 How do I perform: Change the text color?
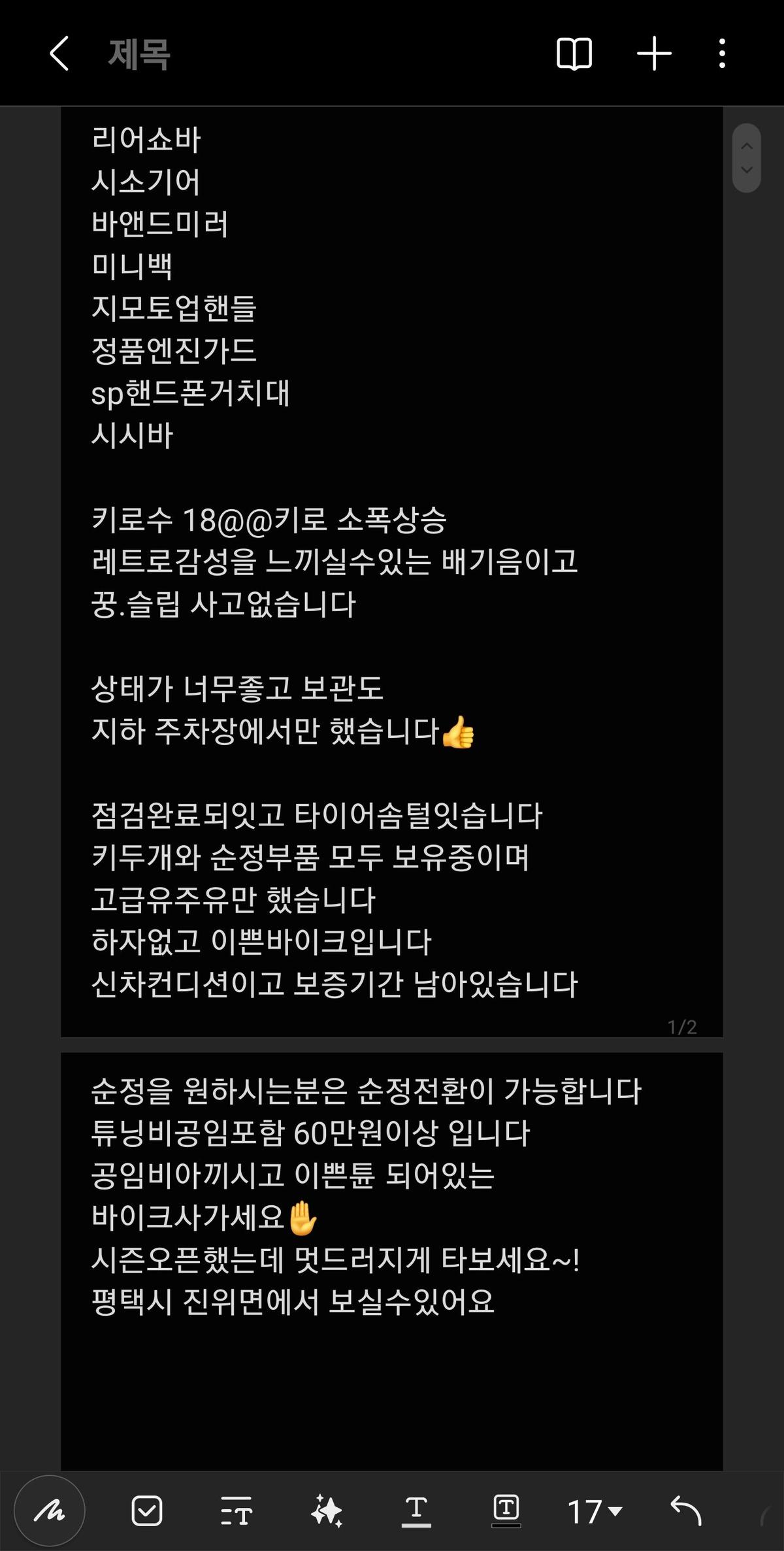[x=416, y=1510]
